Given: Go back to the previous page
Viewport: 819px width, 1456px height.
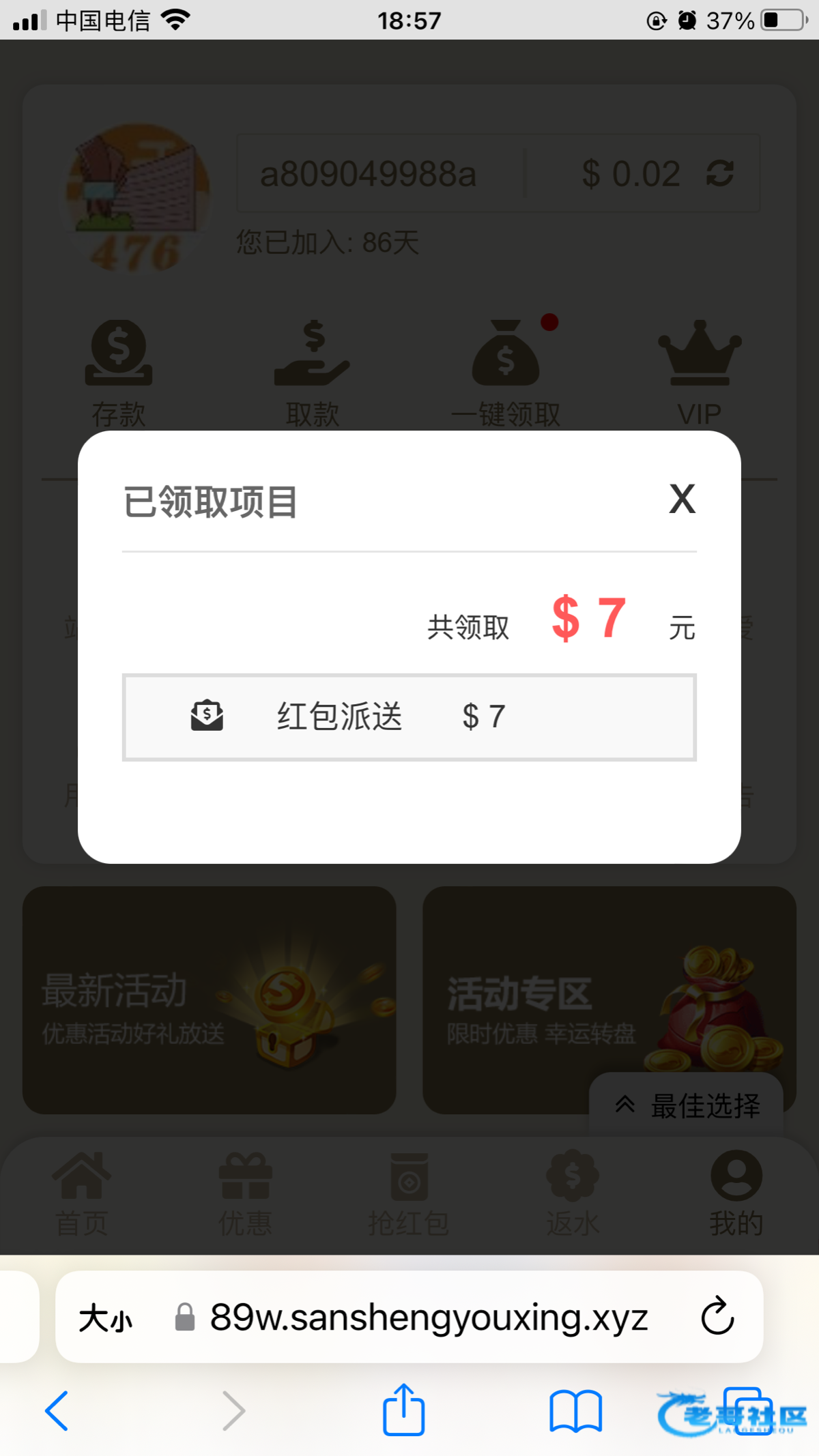Looking at the screenshot, I should click(x=57, y=1410).
